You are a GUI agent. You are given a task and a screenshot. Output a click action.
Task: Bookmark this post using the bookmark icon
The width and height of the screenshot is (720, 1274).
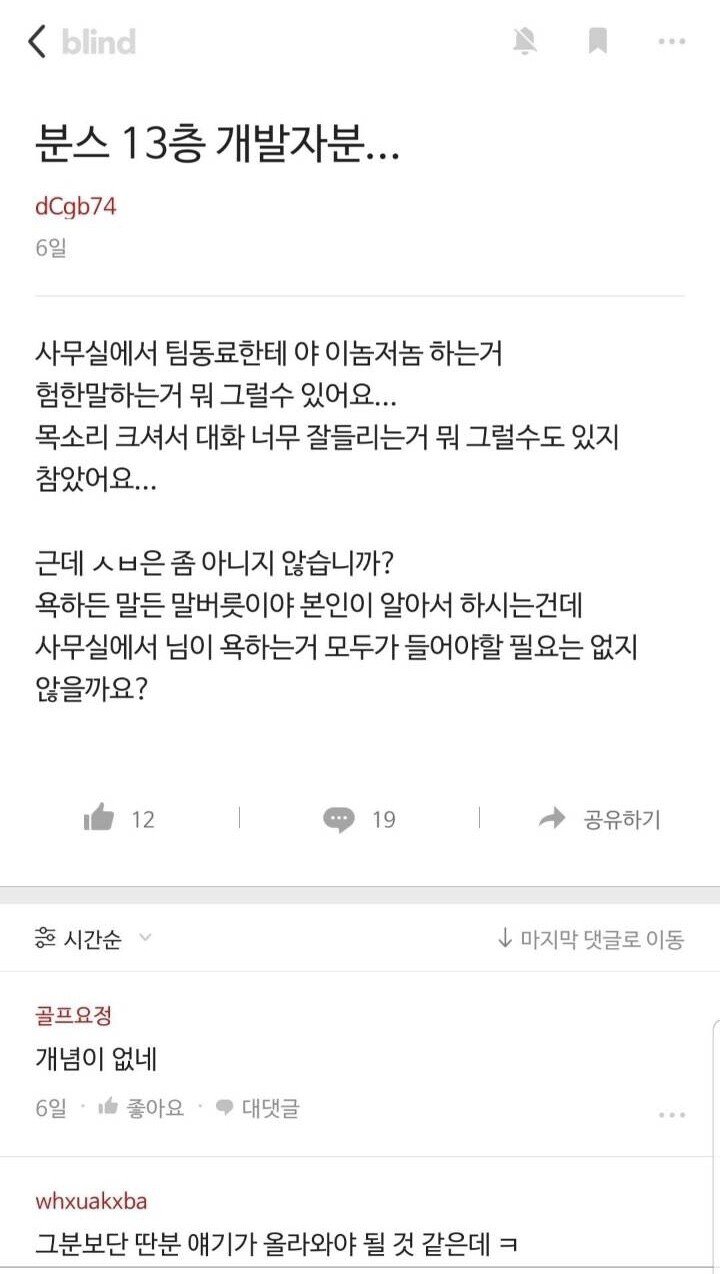pyautogui.click(x=595, y=41)
